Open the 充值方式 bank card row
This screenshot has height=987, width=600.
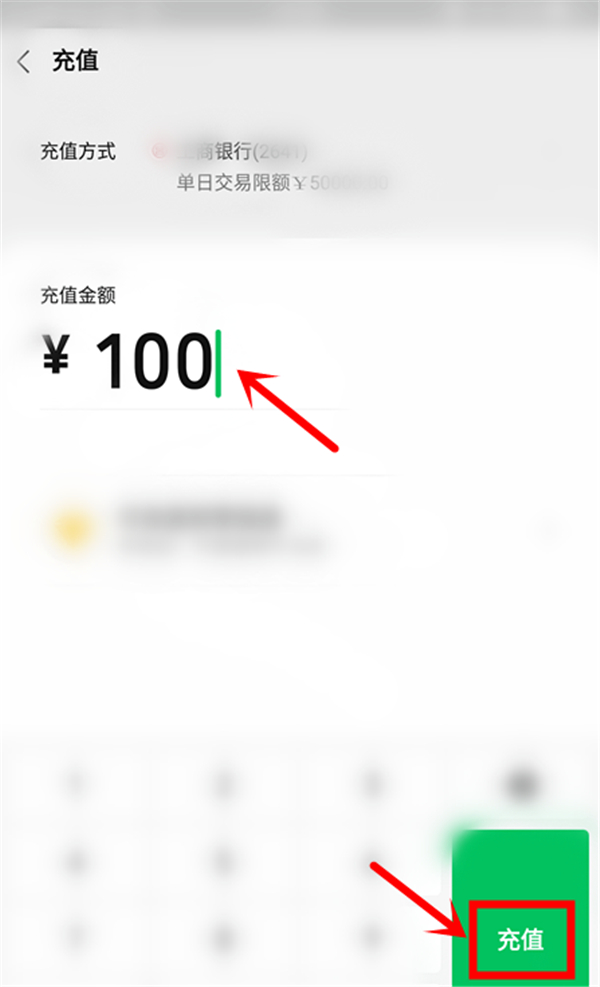(300, 166)
